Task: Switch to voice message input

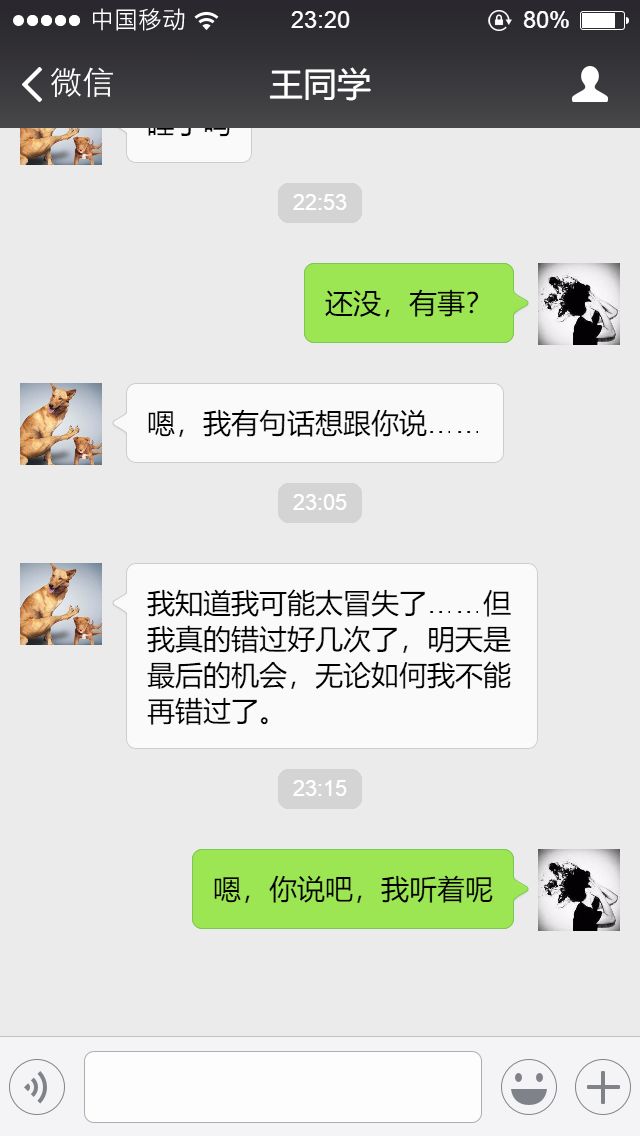Action: click(37, 1086)
